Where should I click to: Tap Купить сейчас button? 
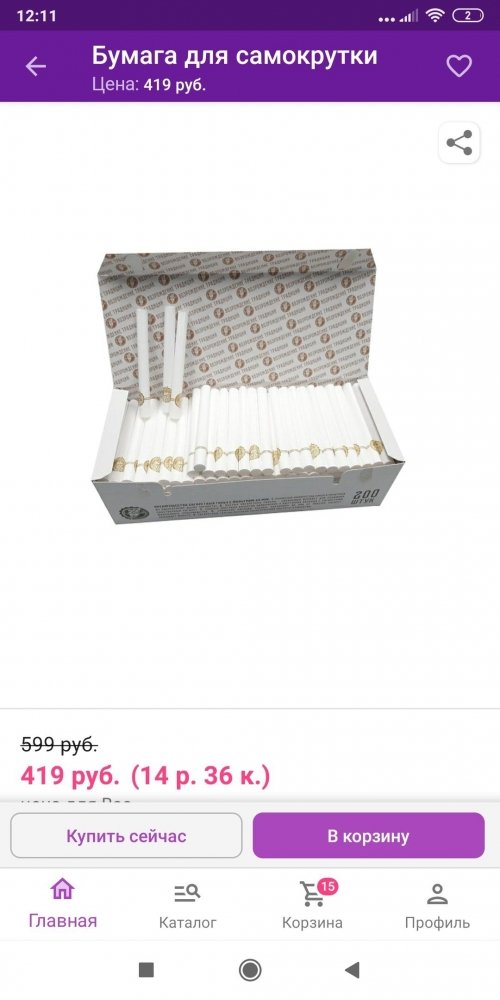(126, 835)
